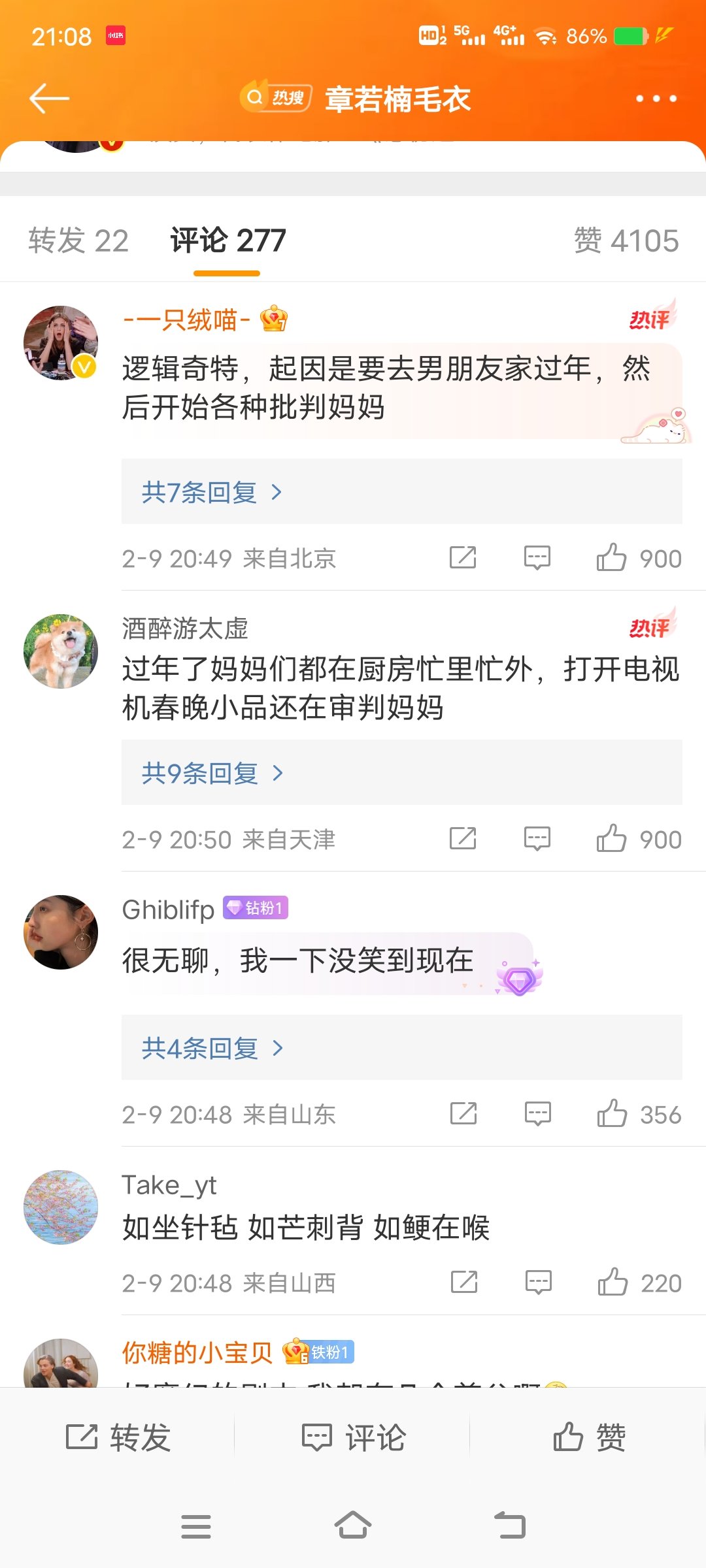Repost 酒醉游太虚's comment
The width and height of the screenshot is (706, 1568).
click(x=463, y=839)
